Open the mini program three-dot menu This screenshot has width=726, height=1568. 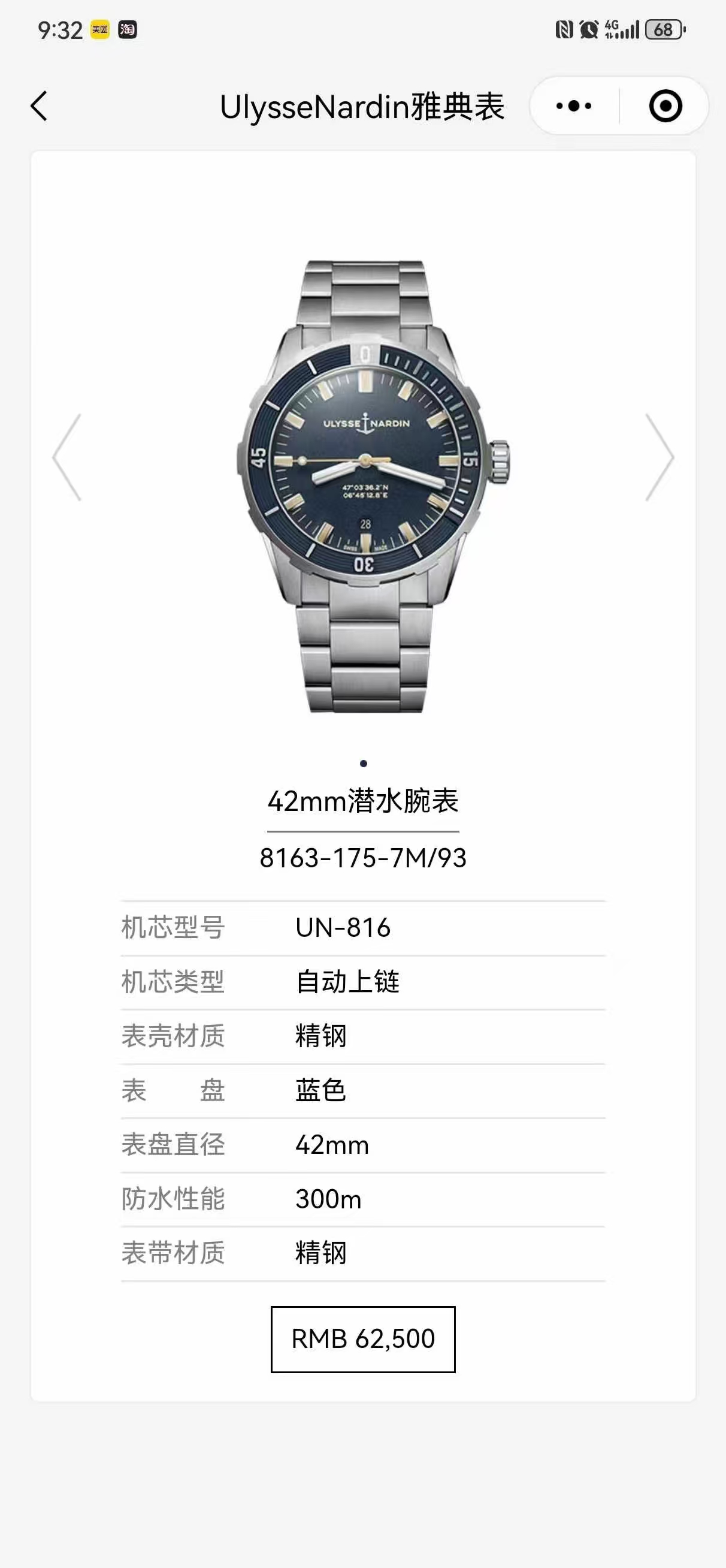[x=574, y=106]
